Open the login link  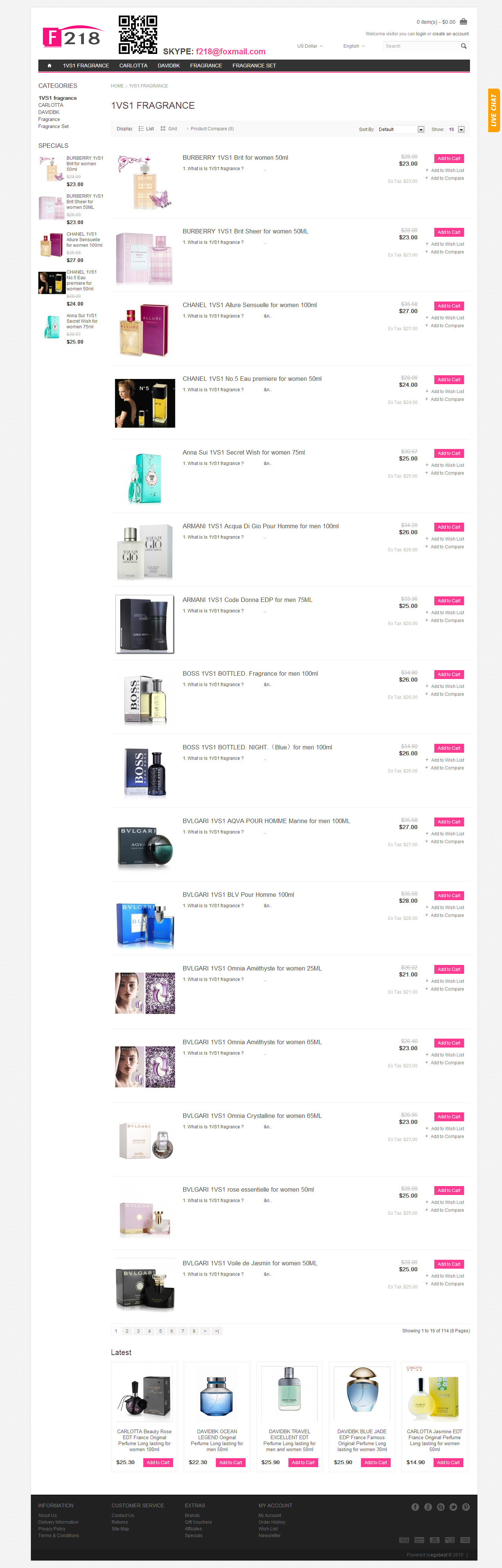[x=421, y=34]
